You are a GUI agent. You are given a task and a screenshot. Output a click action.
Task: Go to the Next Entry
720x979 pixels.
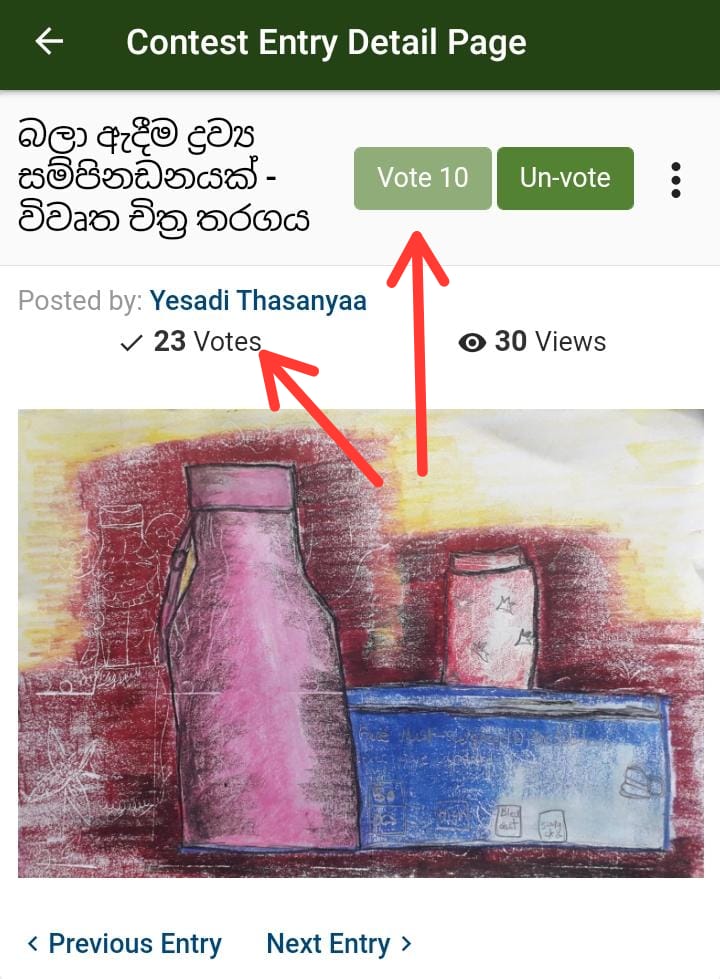pos(339,943)
